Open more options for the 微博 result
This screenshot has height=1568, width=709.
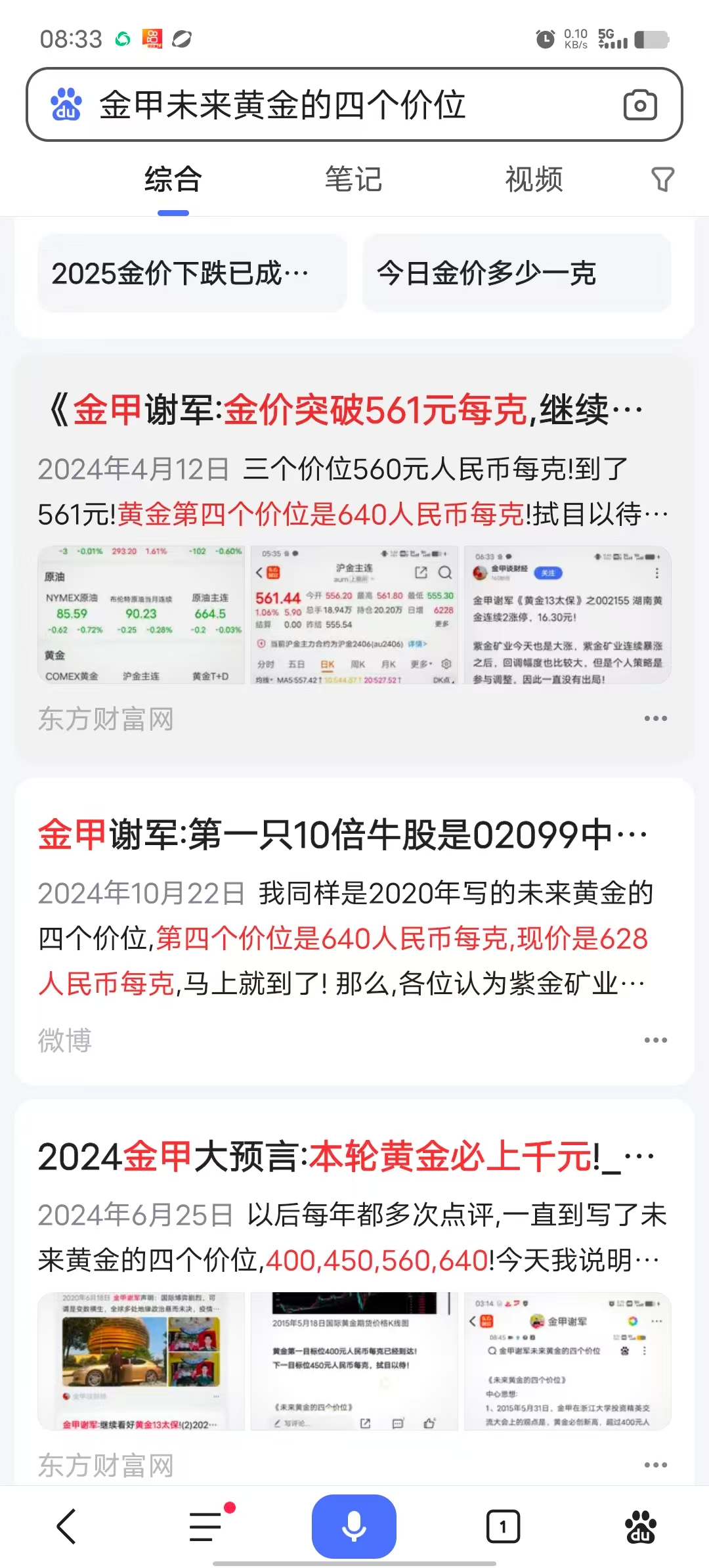click(x=655, y=1040)
